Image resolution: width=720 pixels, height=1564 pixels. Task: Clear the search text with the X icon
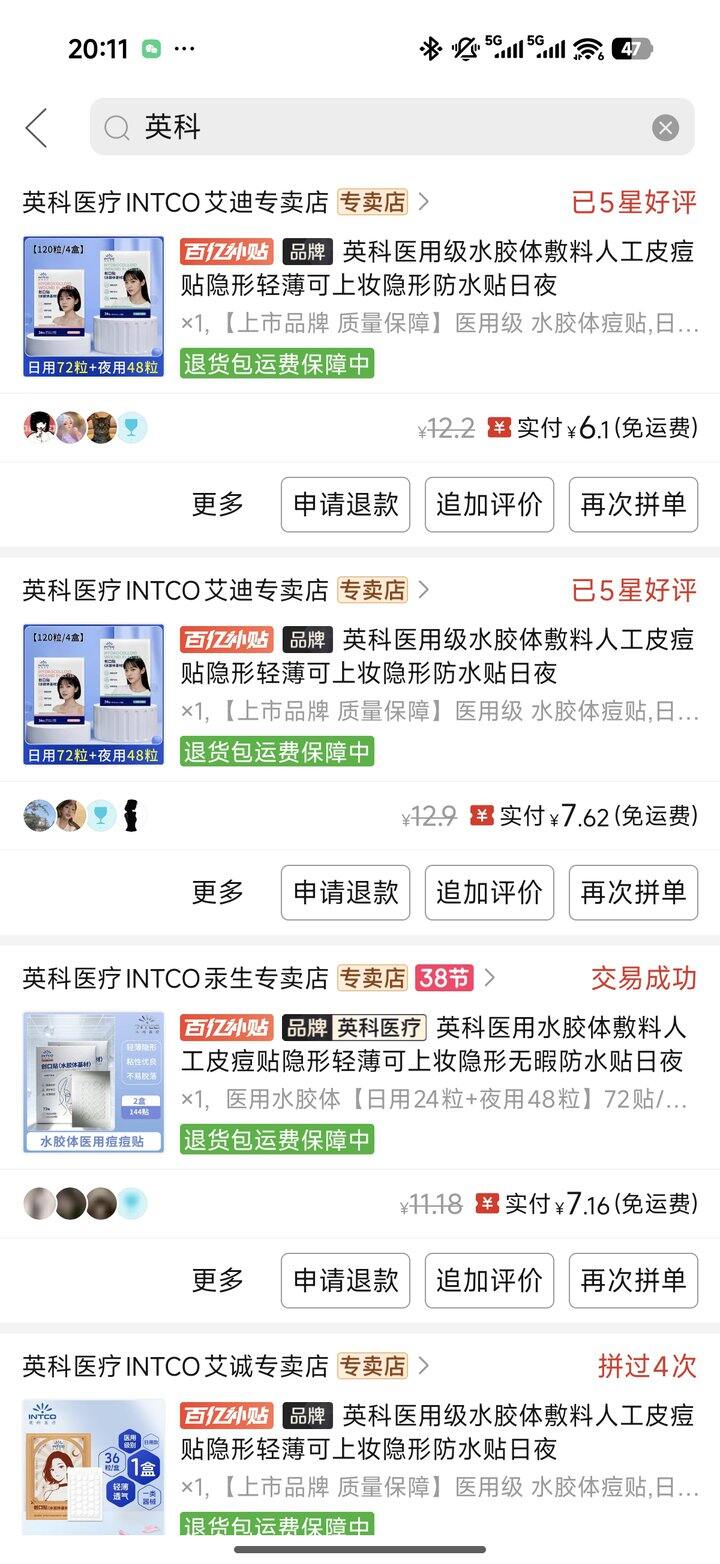(665, 127)
